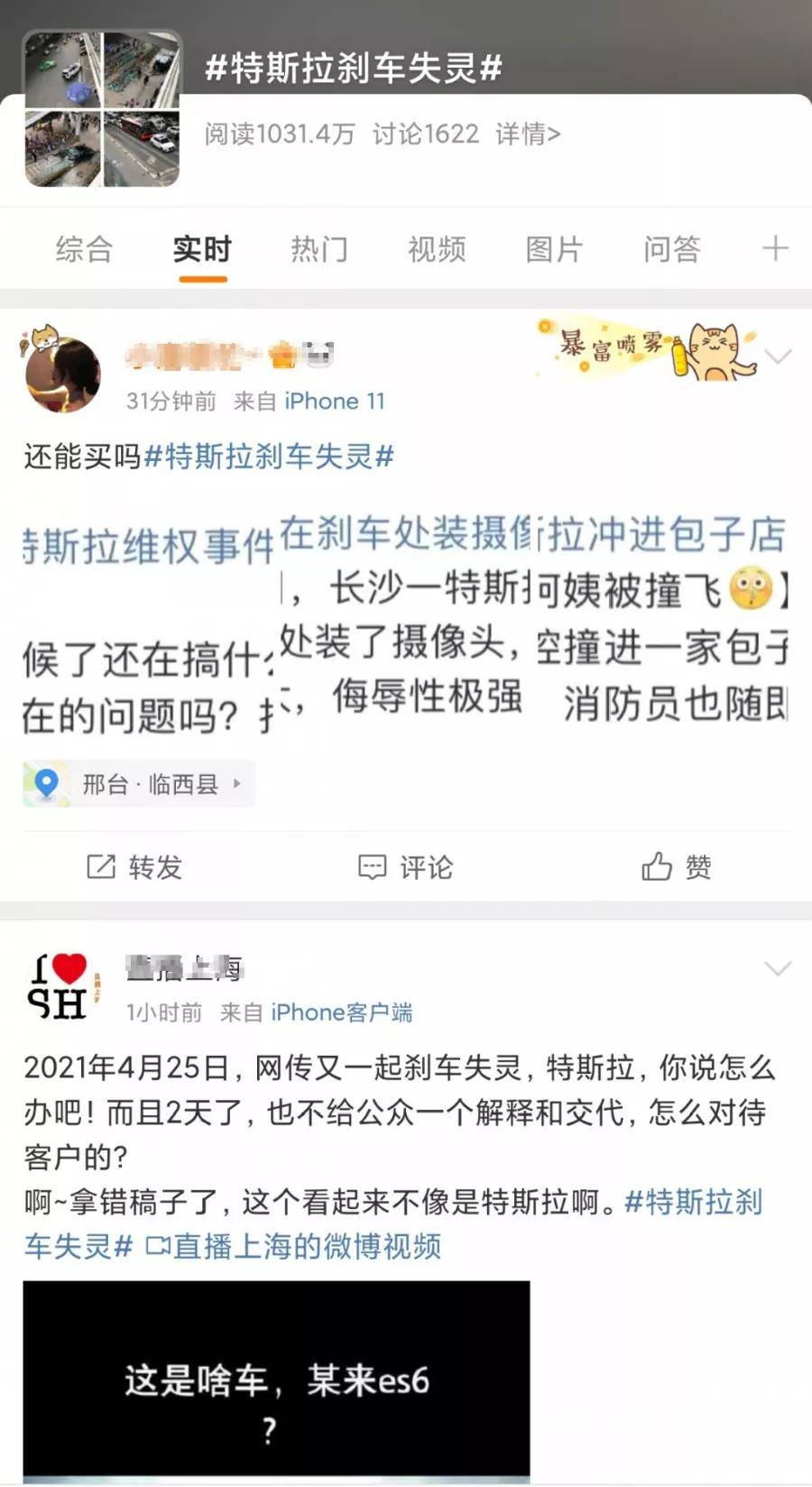Comment on the first post with 评论
812x1487 pixels.
(406, 867)
